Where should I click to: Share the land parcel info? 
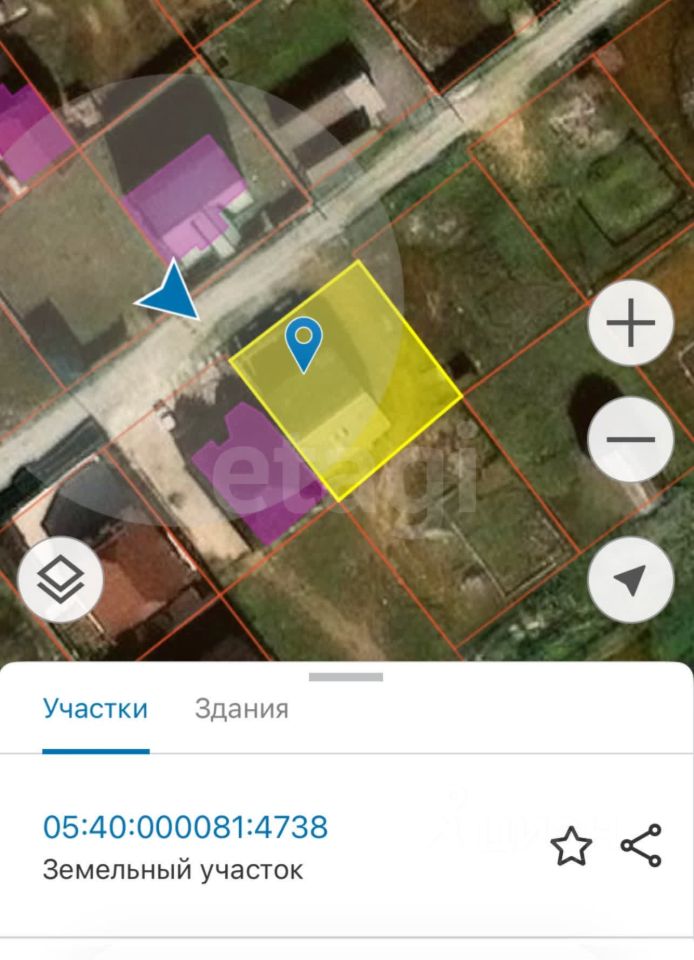641,846
